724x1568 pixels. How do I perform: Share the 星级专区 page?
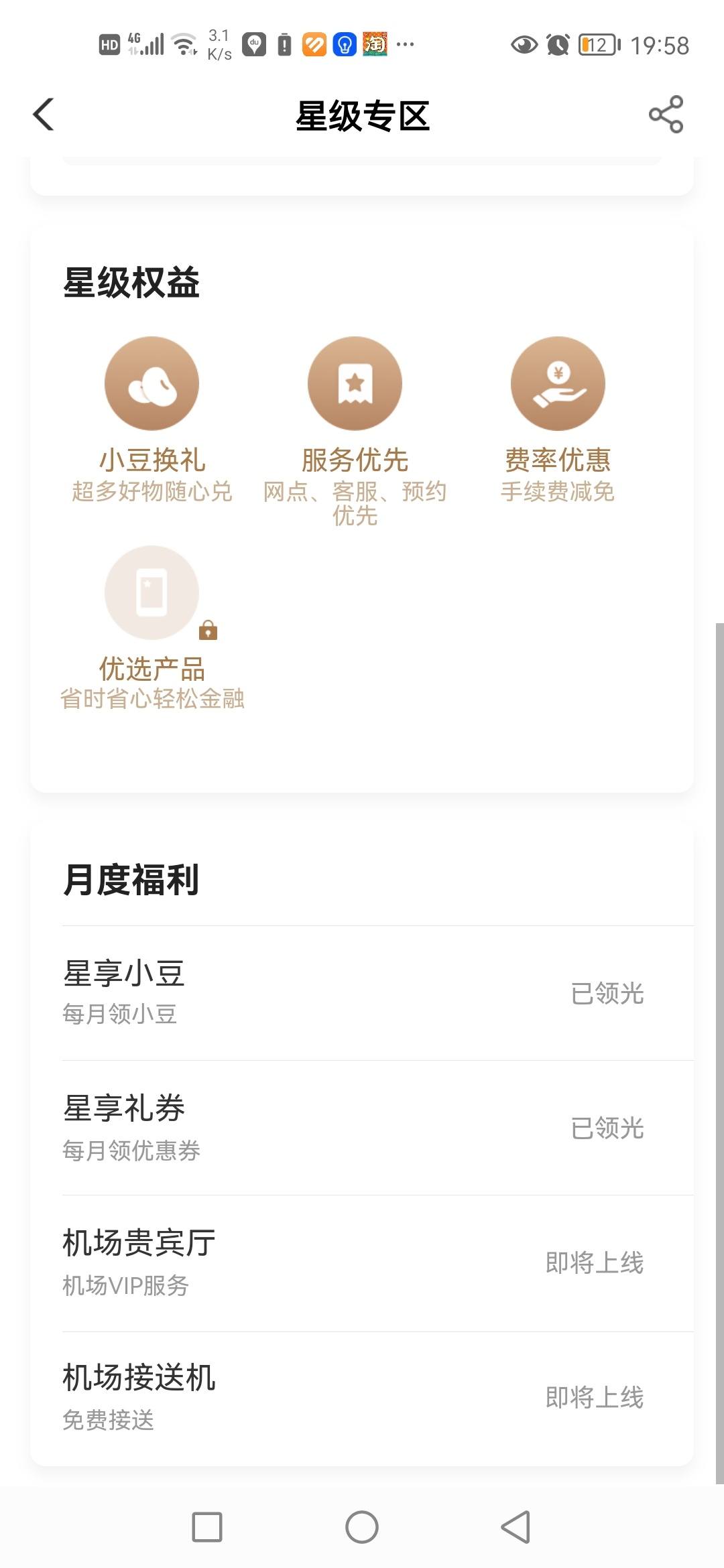666,115
